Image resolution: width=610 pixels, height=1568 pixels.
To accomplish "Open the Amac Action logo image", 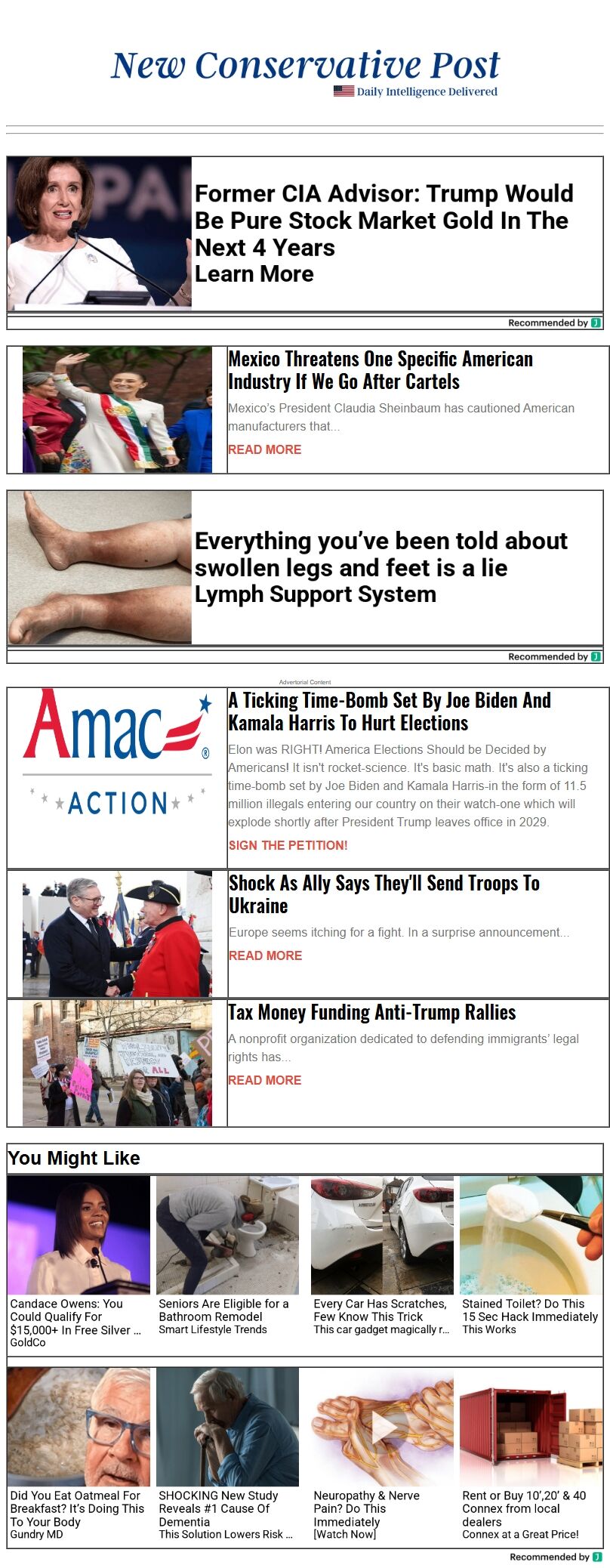I will coord(117,752).
